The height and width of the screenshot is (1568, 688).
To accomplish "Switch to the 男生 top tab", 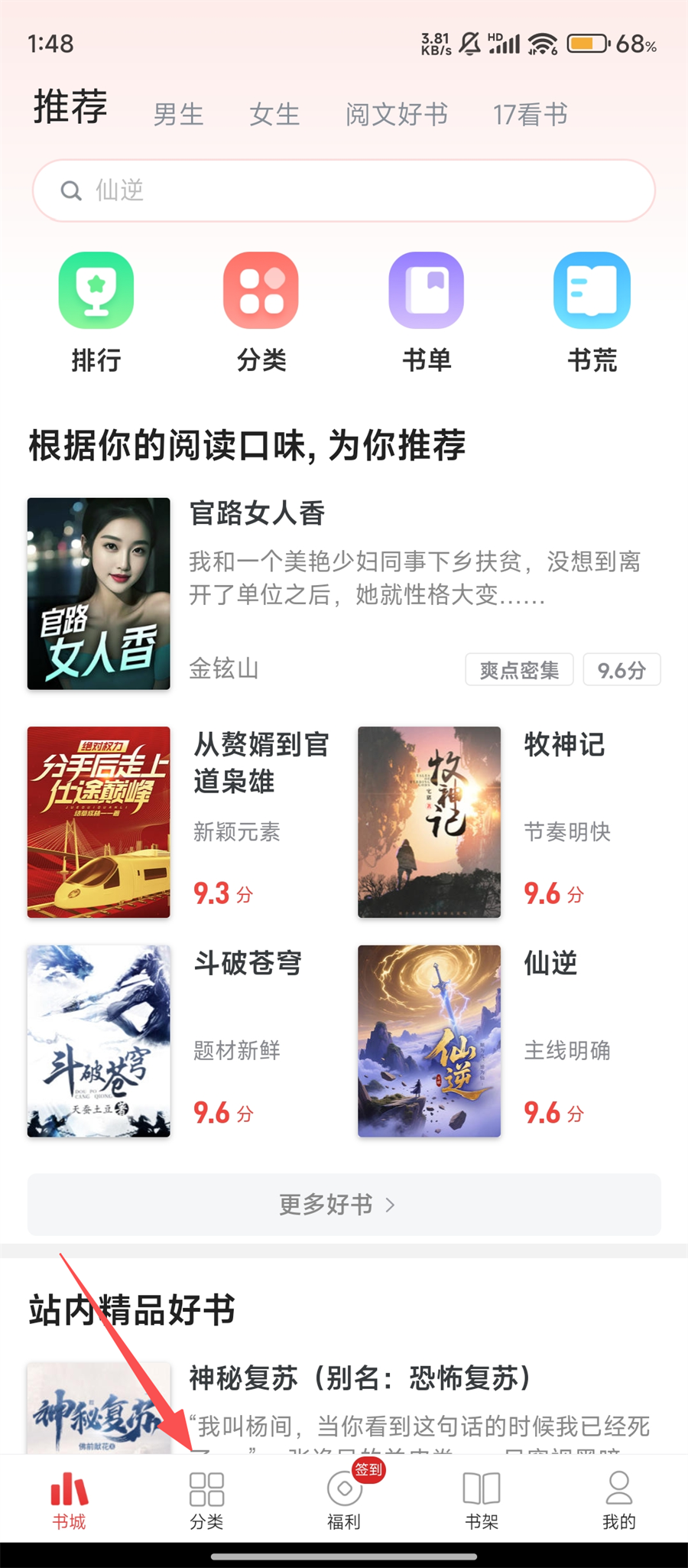I will (178, 115).
